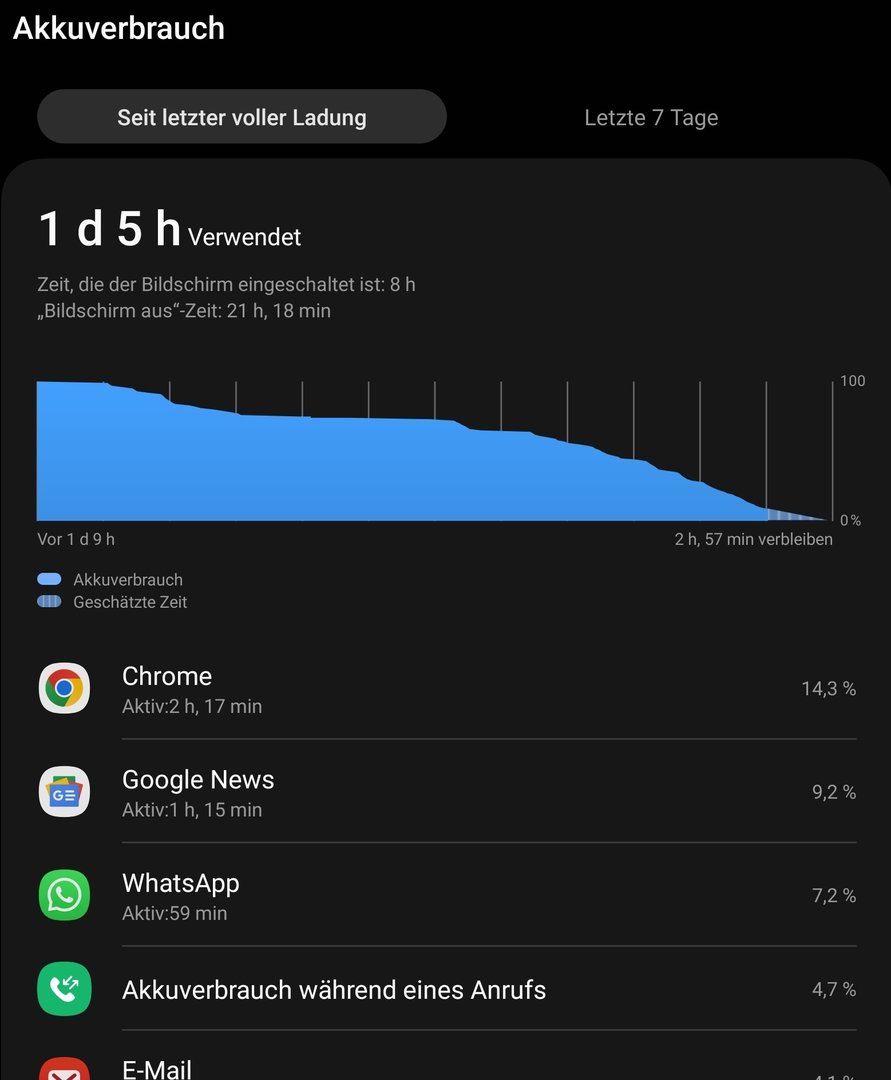Open Google News battery usage details

point(446,793)
